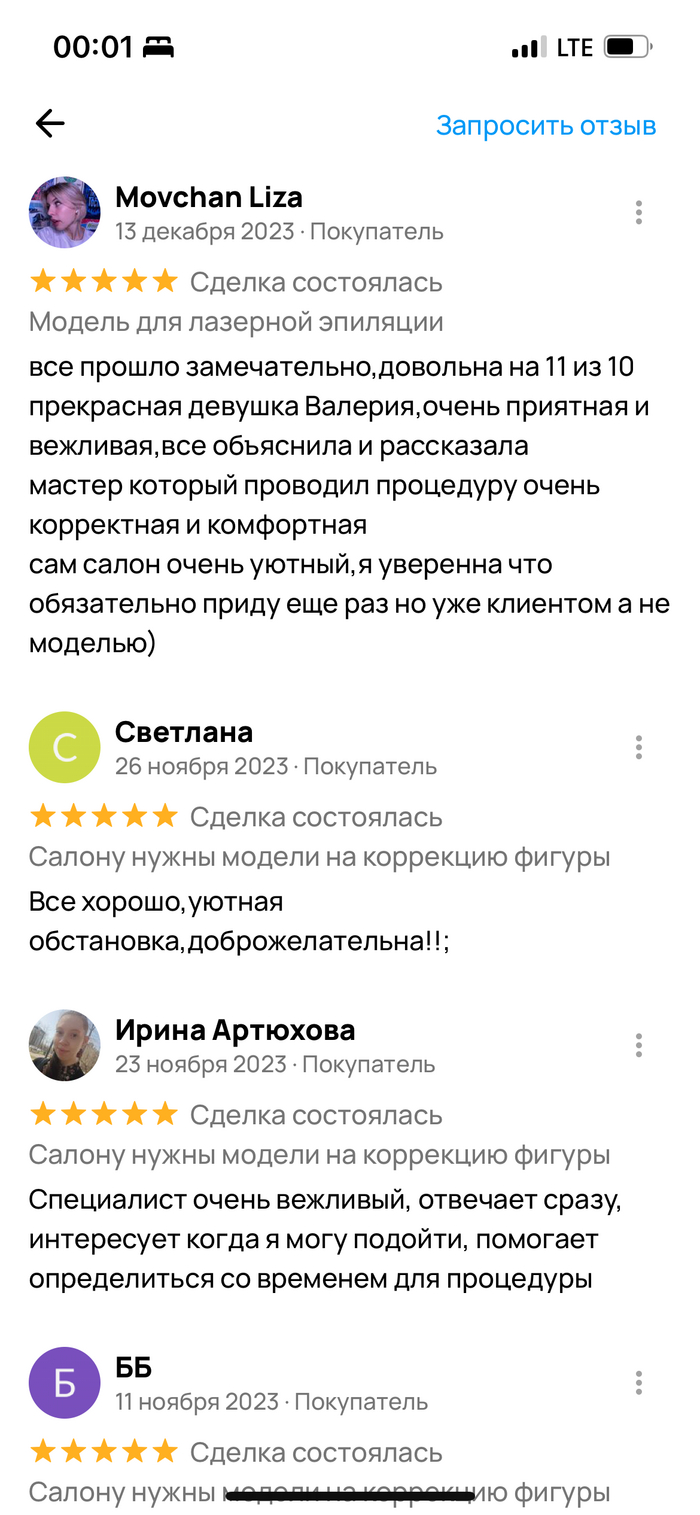Open the options menu for Светлана's review
Screen dimensions: 700x1515
click(638, 747)
